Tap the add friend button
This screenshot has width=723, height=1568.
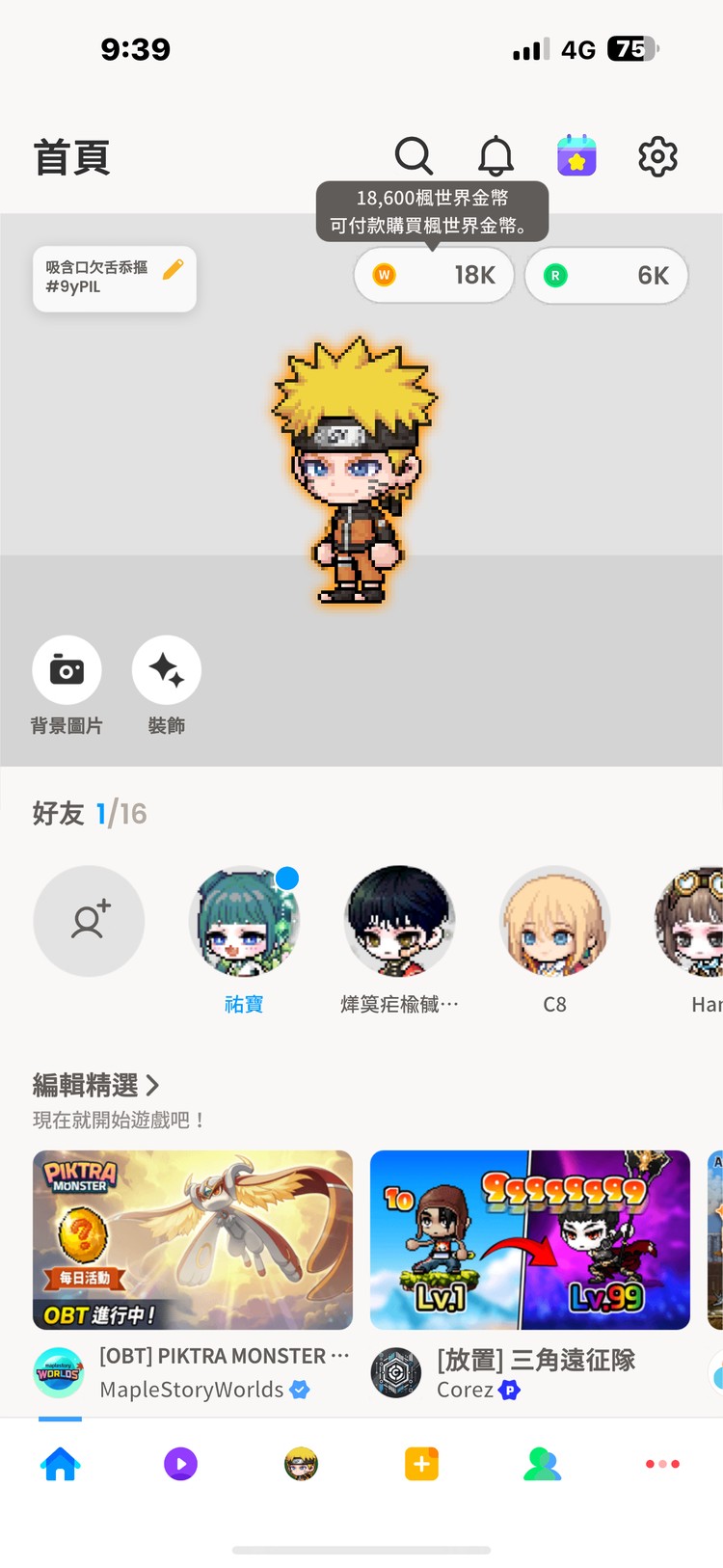tap(89, 921)
